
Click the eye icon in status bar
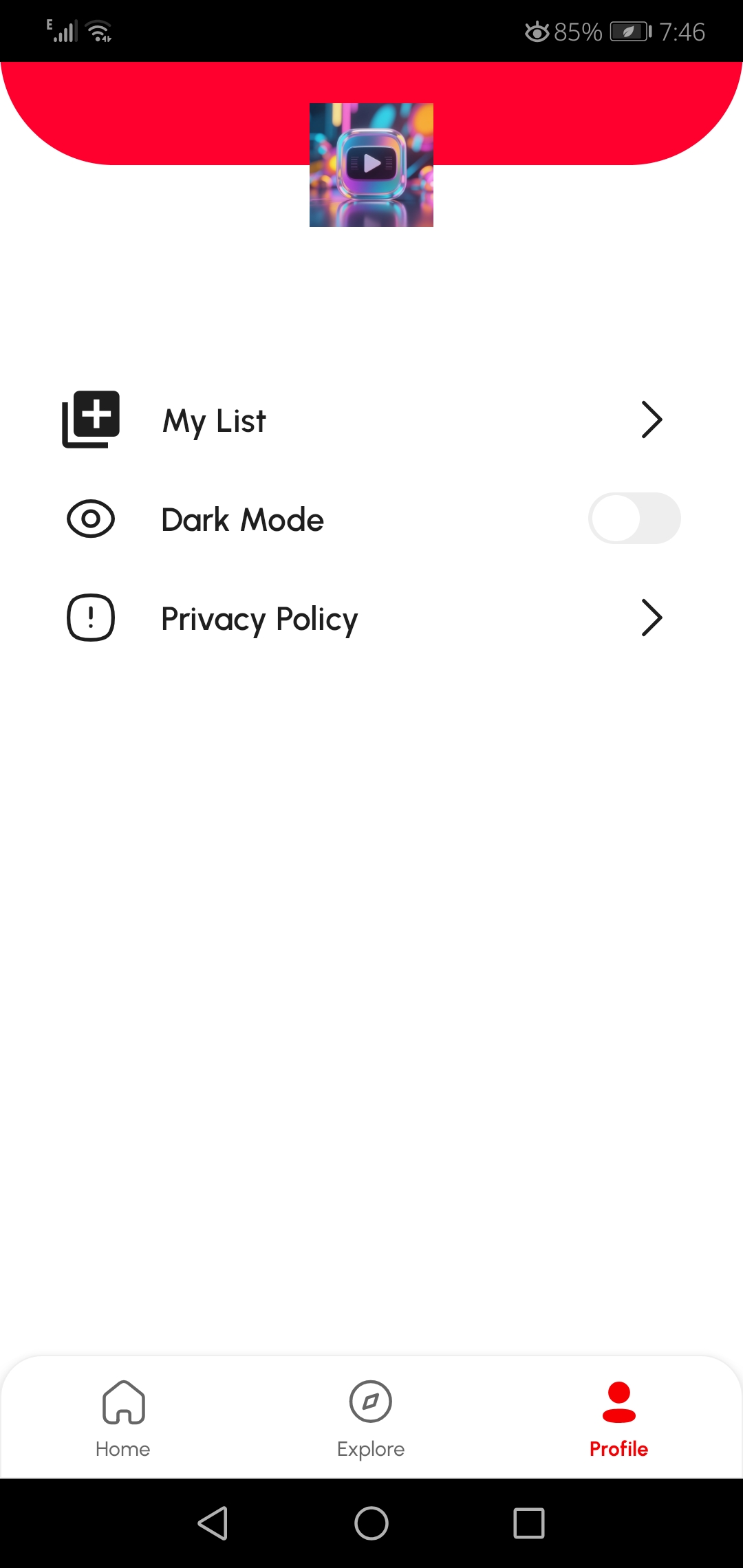tap(537, 30)
